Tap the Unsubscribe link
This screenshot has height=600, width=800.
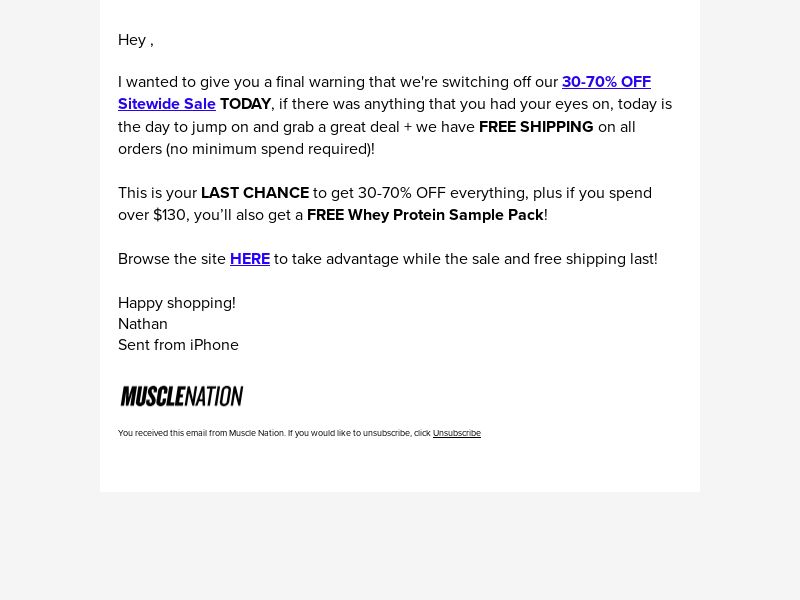(x=456, y=433)
